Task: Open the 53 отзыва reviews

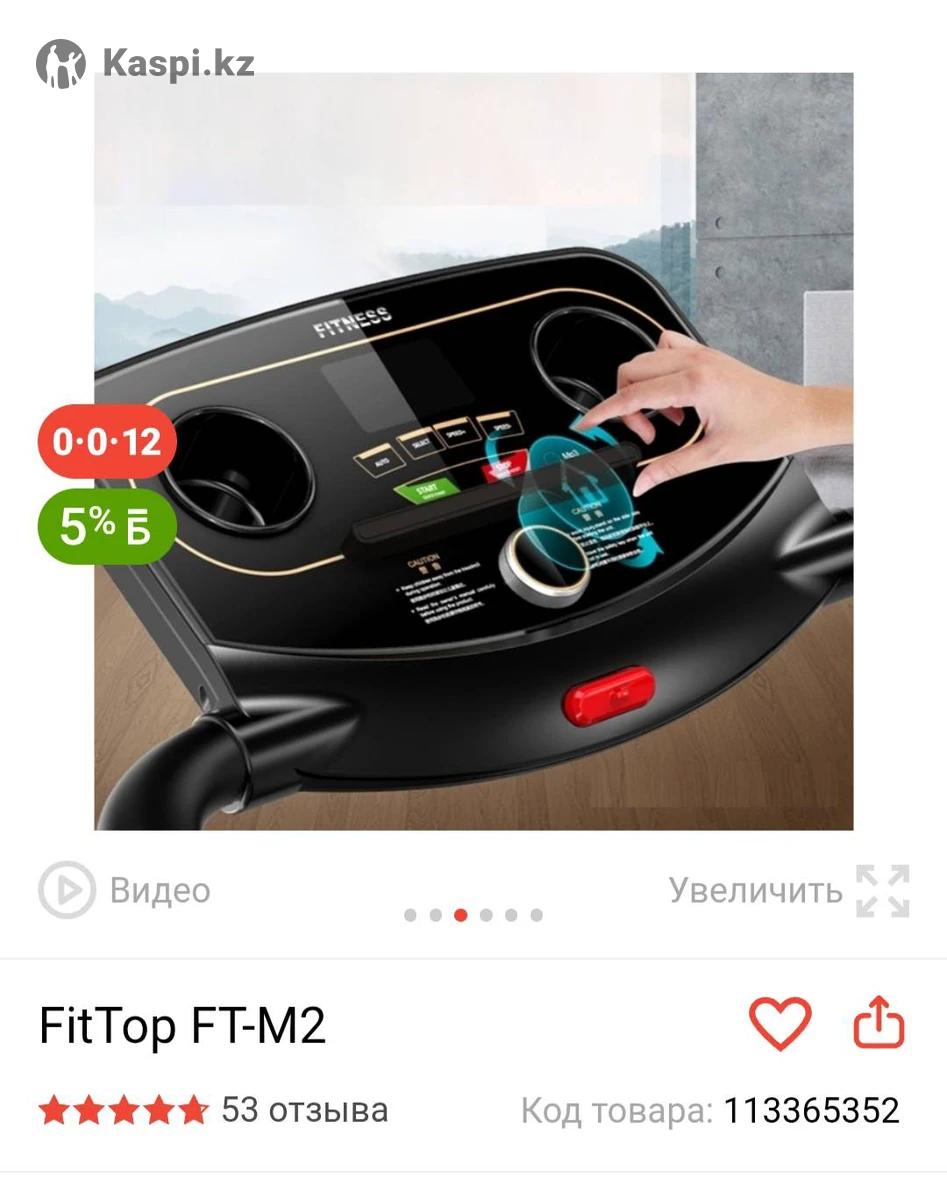Action: 304,1110
